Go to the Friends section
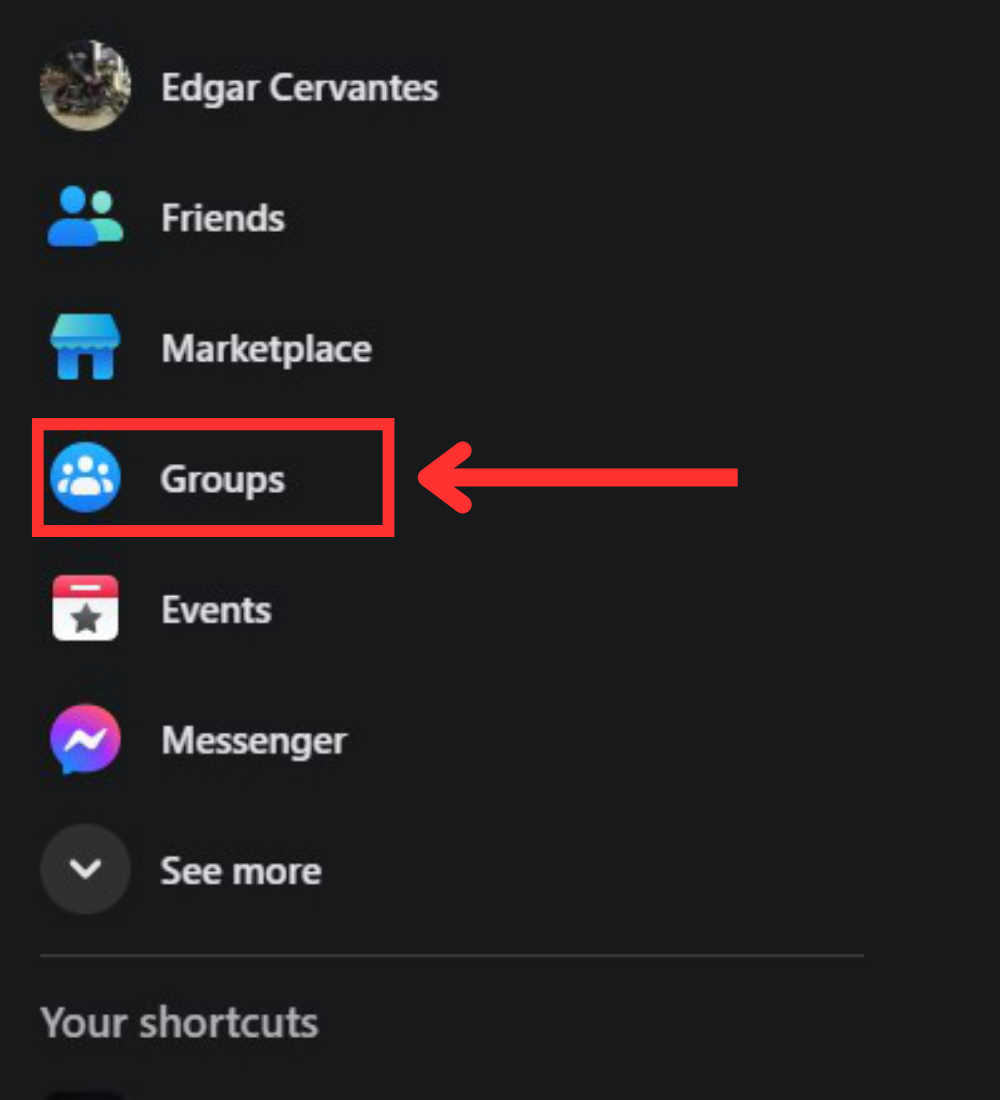Screen dimensions: 1000x1100 222,218
